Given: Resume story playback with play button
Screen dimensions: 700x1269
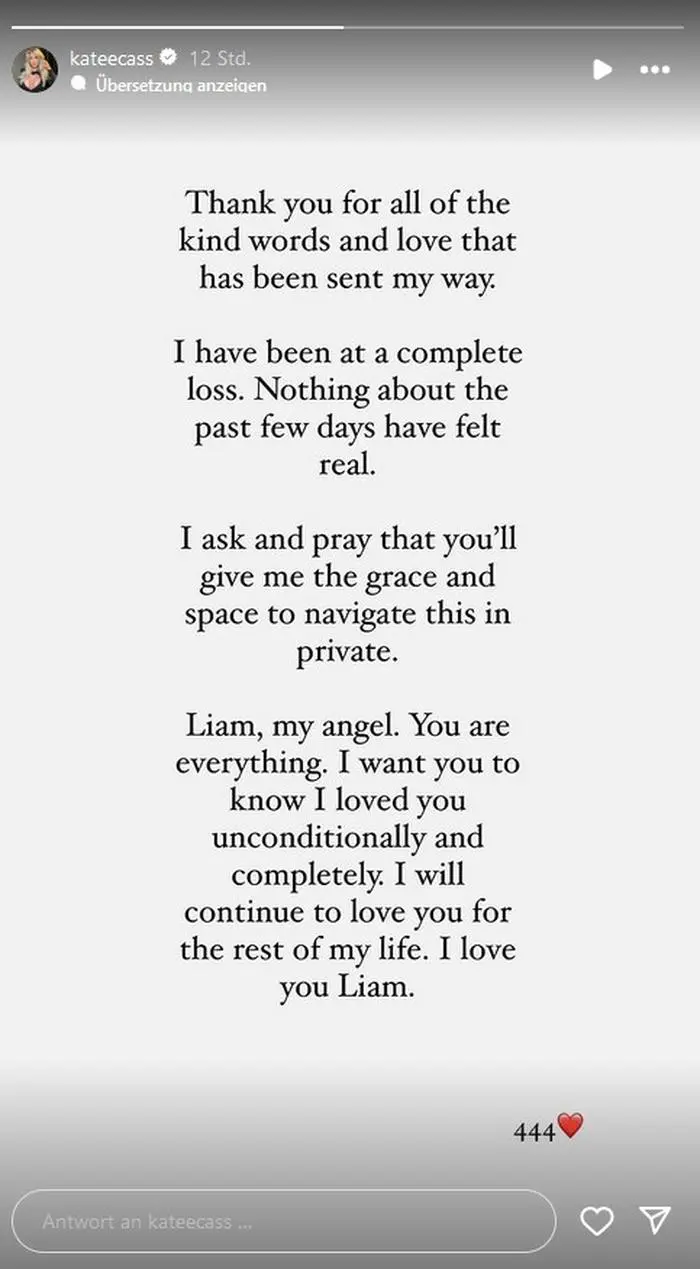Looking at the screenshot, I should 602,69.
